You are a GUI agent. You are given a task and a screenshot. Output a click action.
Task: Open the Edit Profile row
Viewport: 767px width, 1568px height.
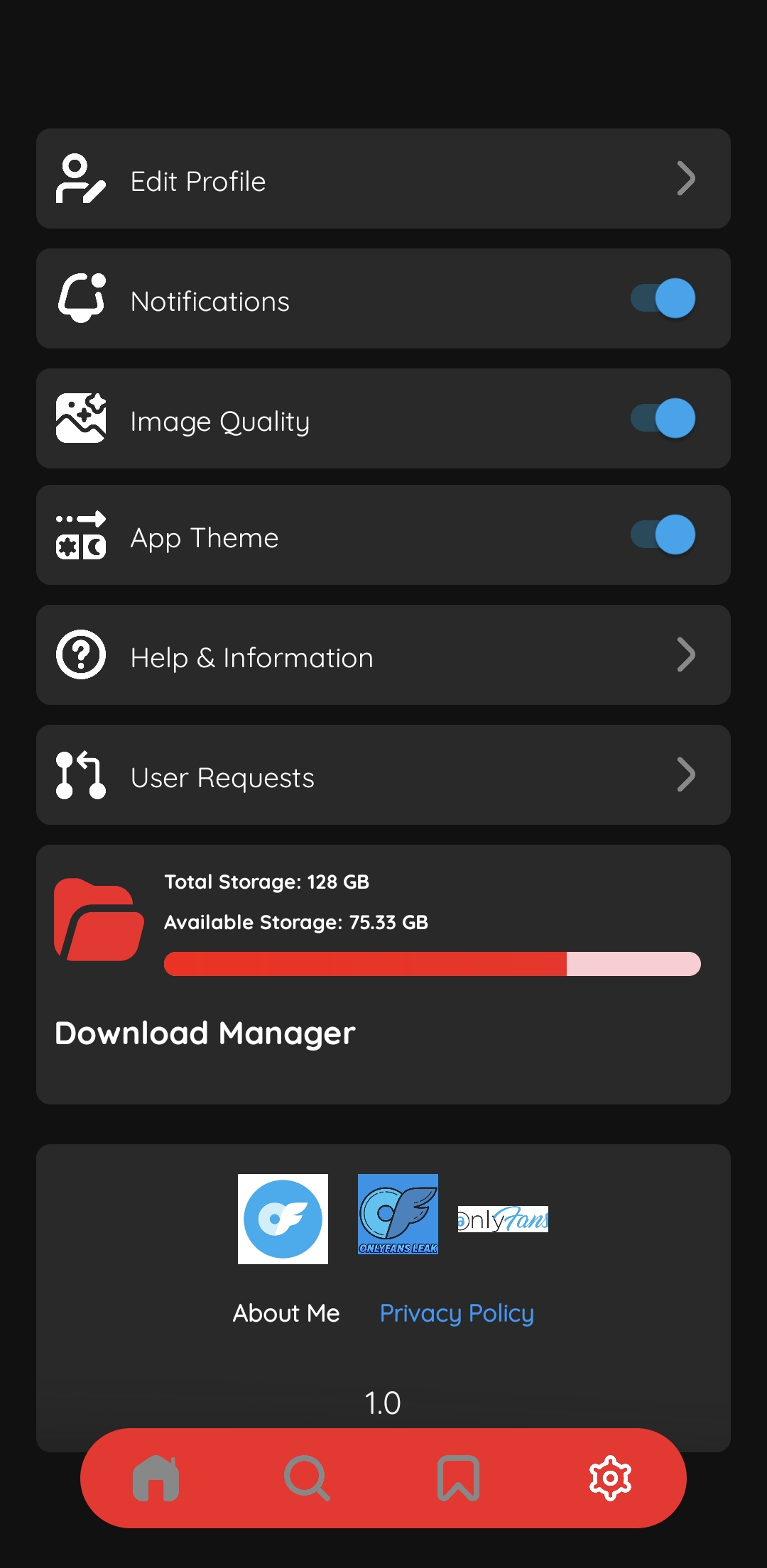coord(383,178)
